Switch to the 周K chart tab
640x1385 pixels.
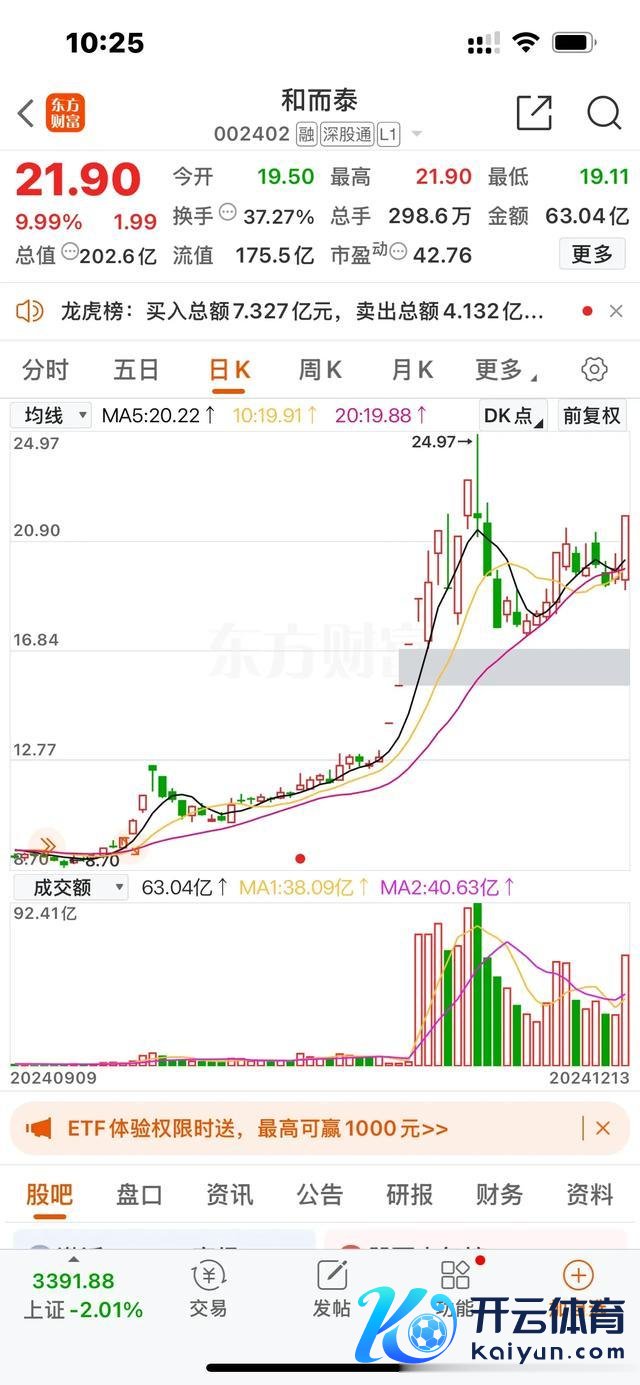320,370
